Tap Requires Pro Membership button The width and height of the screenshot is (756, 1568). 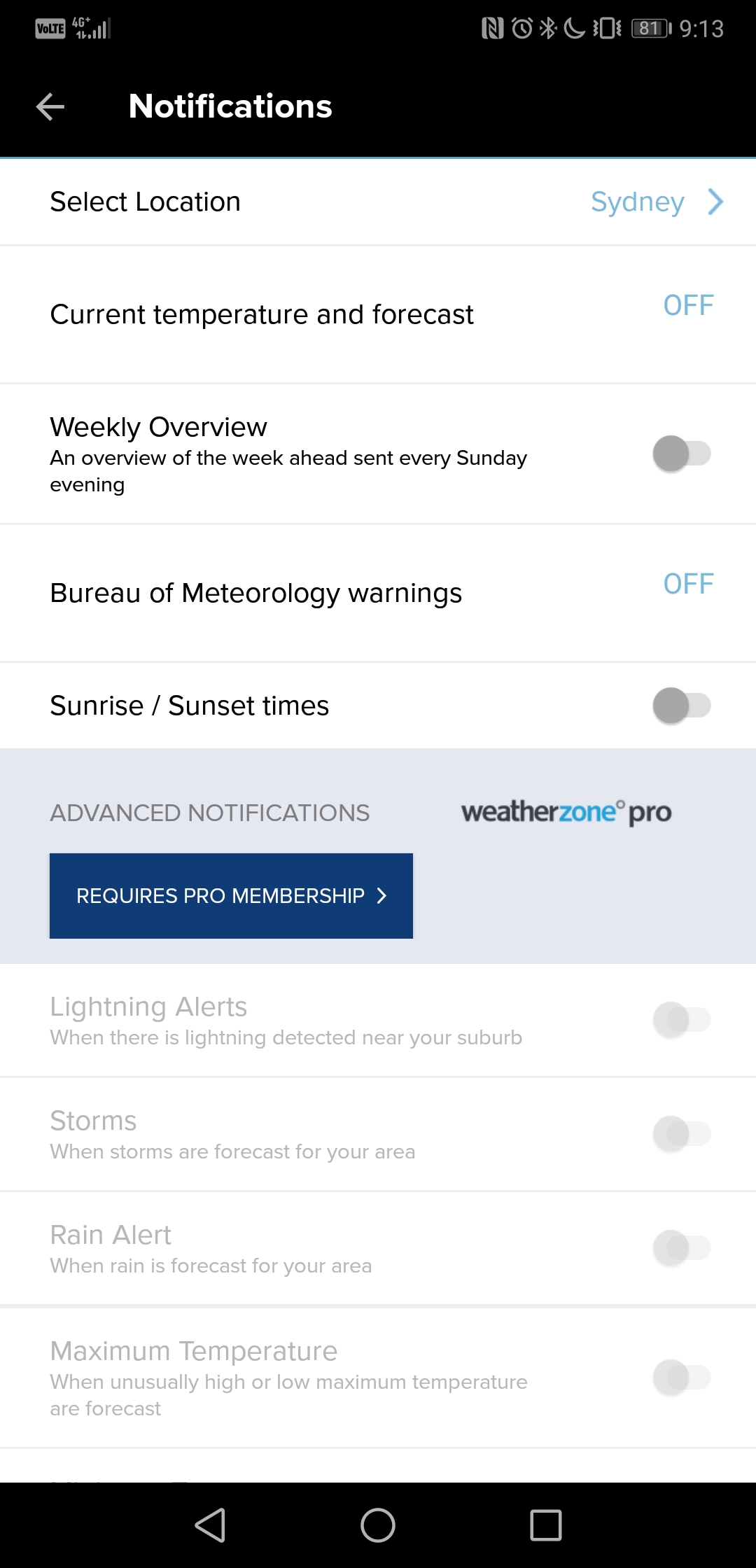(x=231, y=896)
